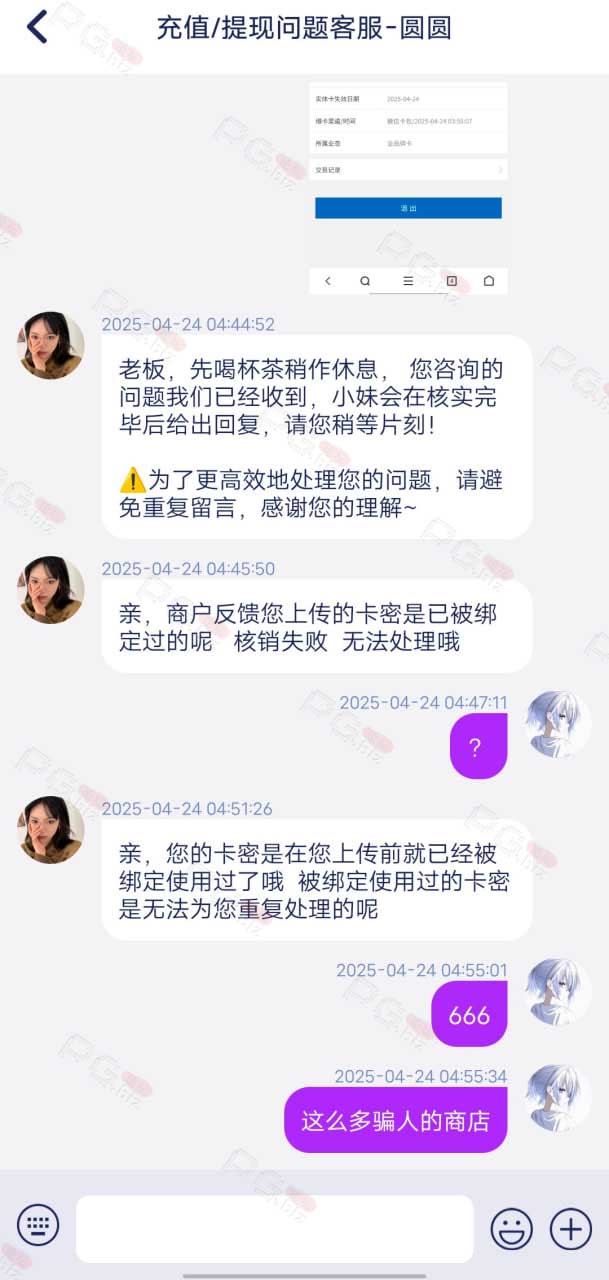Tap the message input field
The image size is (609, 1280).
pyautogui.click(x=274, y=1228)
